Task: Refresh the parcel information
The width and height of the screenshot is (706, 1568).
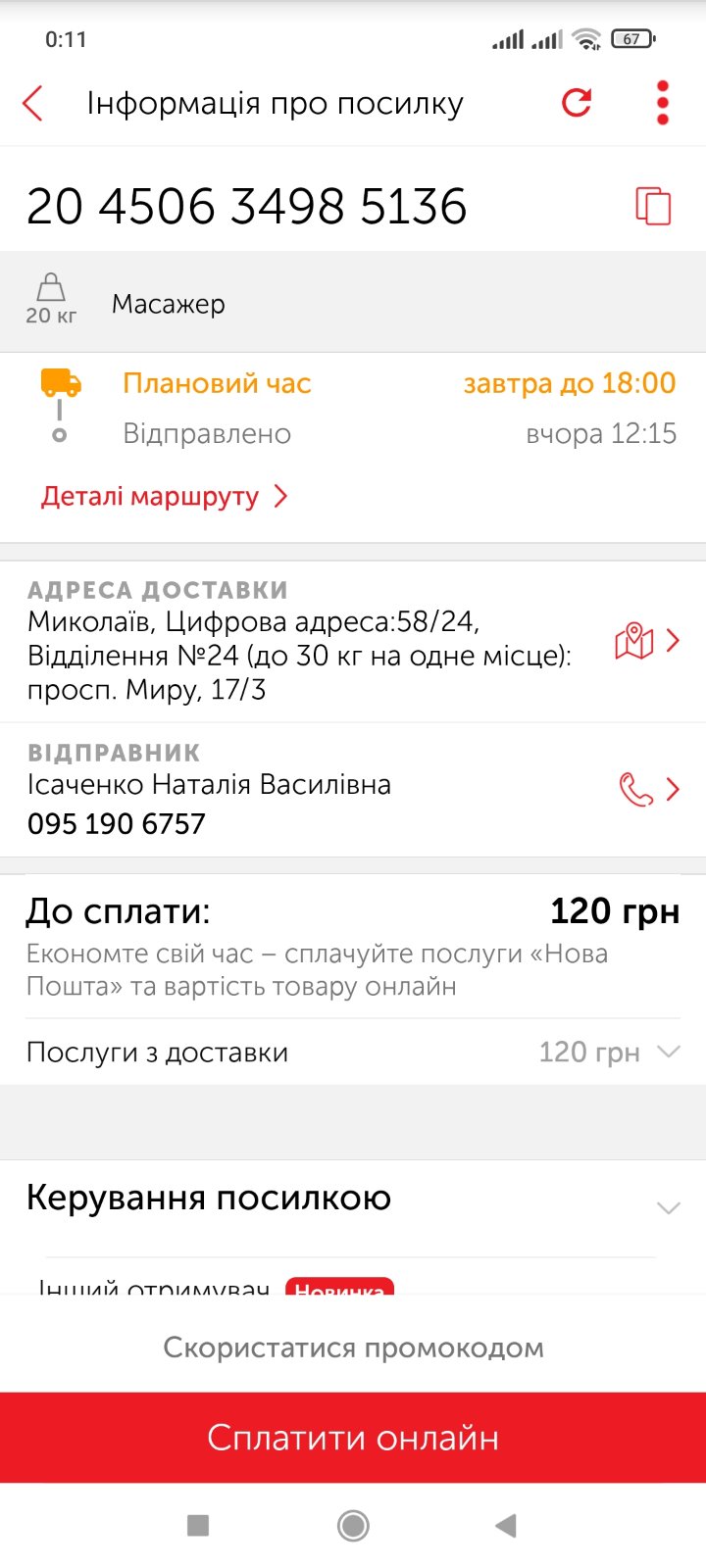Action: point(577,102)
